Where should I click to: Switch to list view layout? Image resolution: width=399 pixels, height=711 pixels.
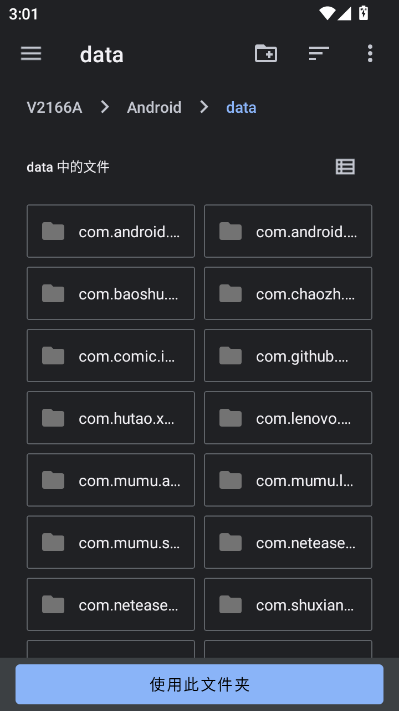coord(345,167)
